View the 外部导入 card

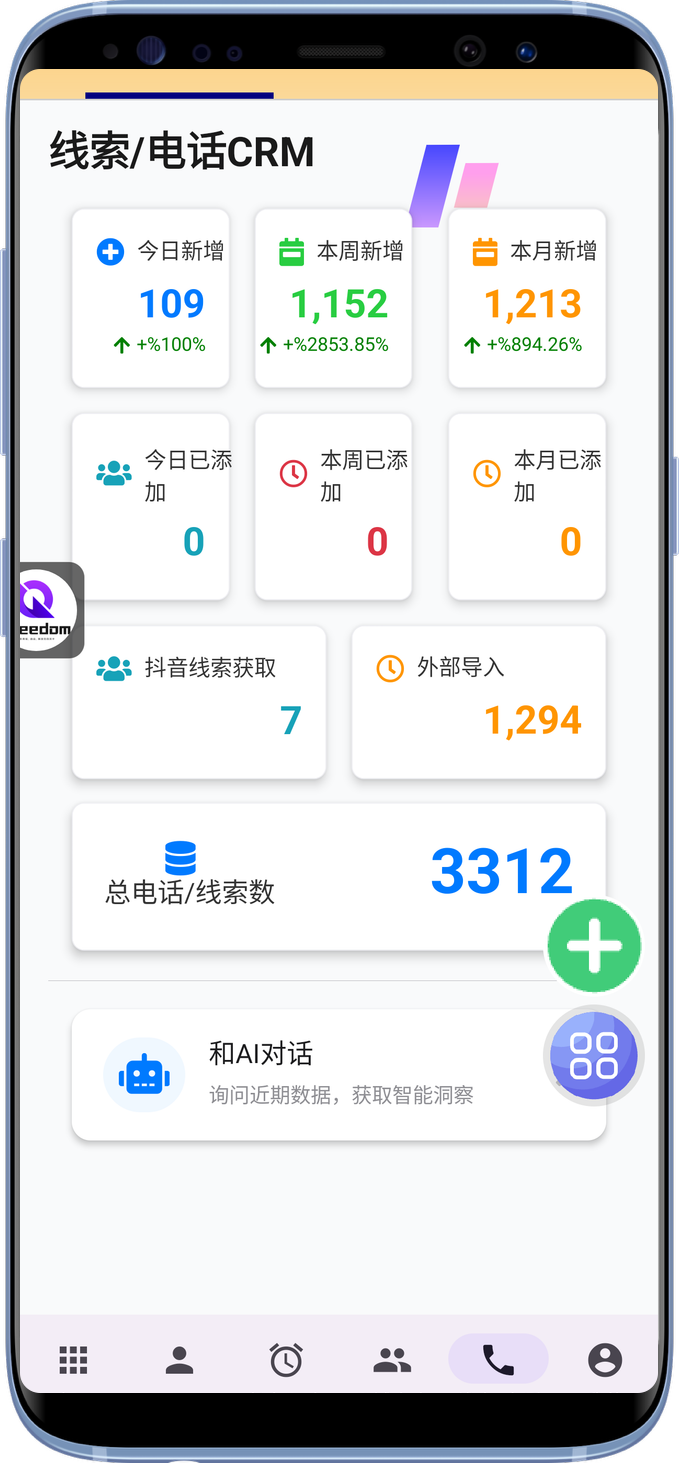(479, 702)
